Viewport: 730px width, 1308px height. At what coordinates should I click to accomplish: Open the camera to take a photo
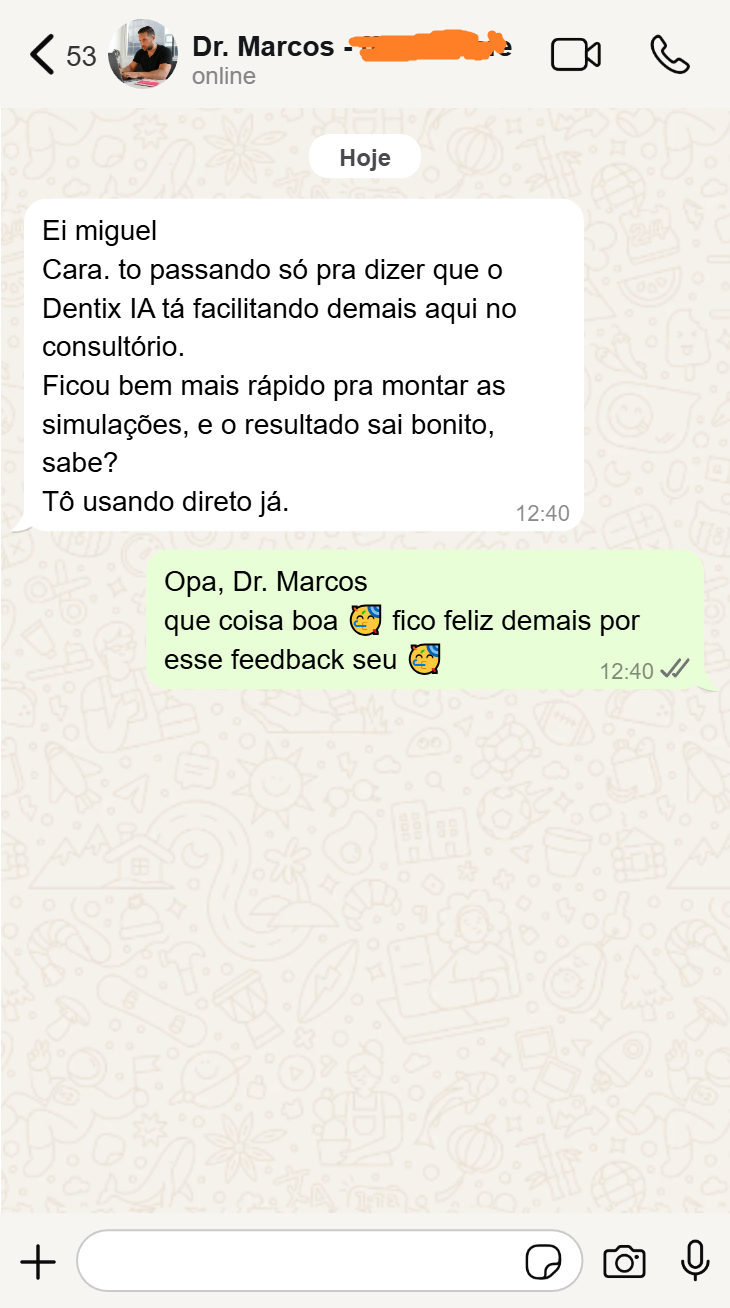624,1262
